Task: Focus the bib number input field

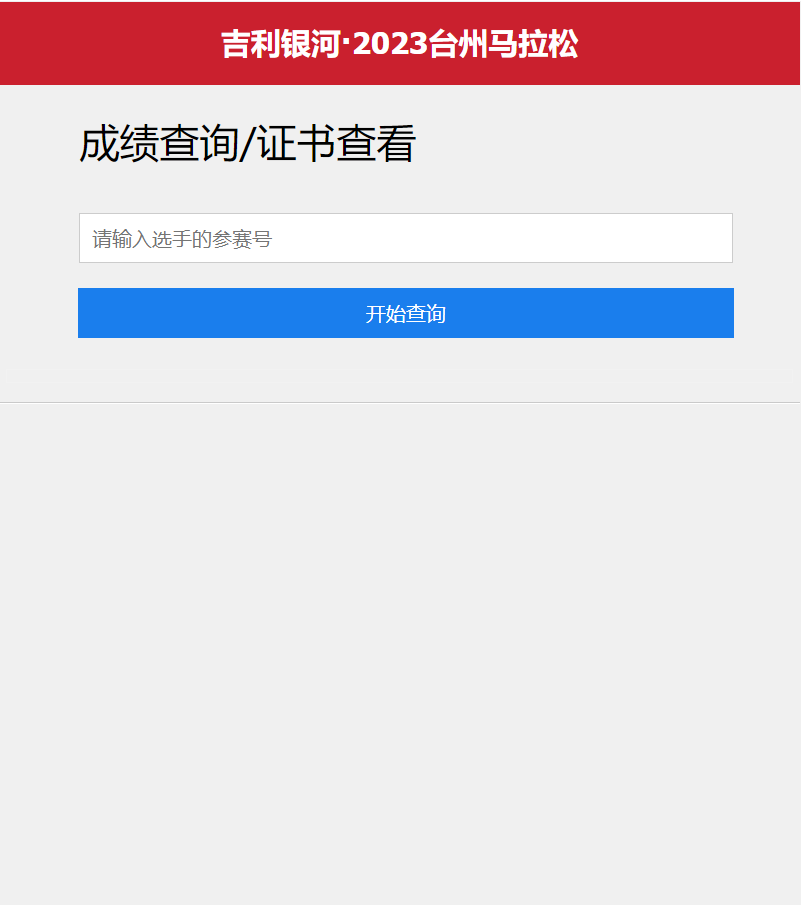Action: coord(405,238)
